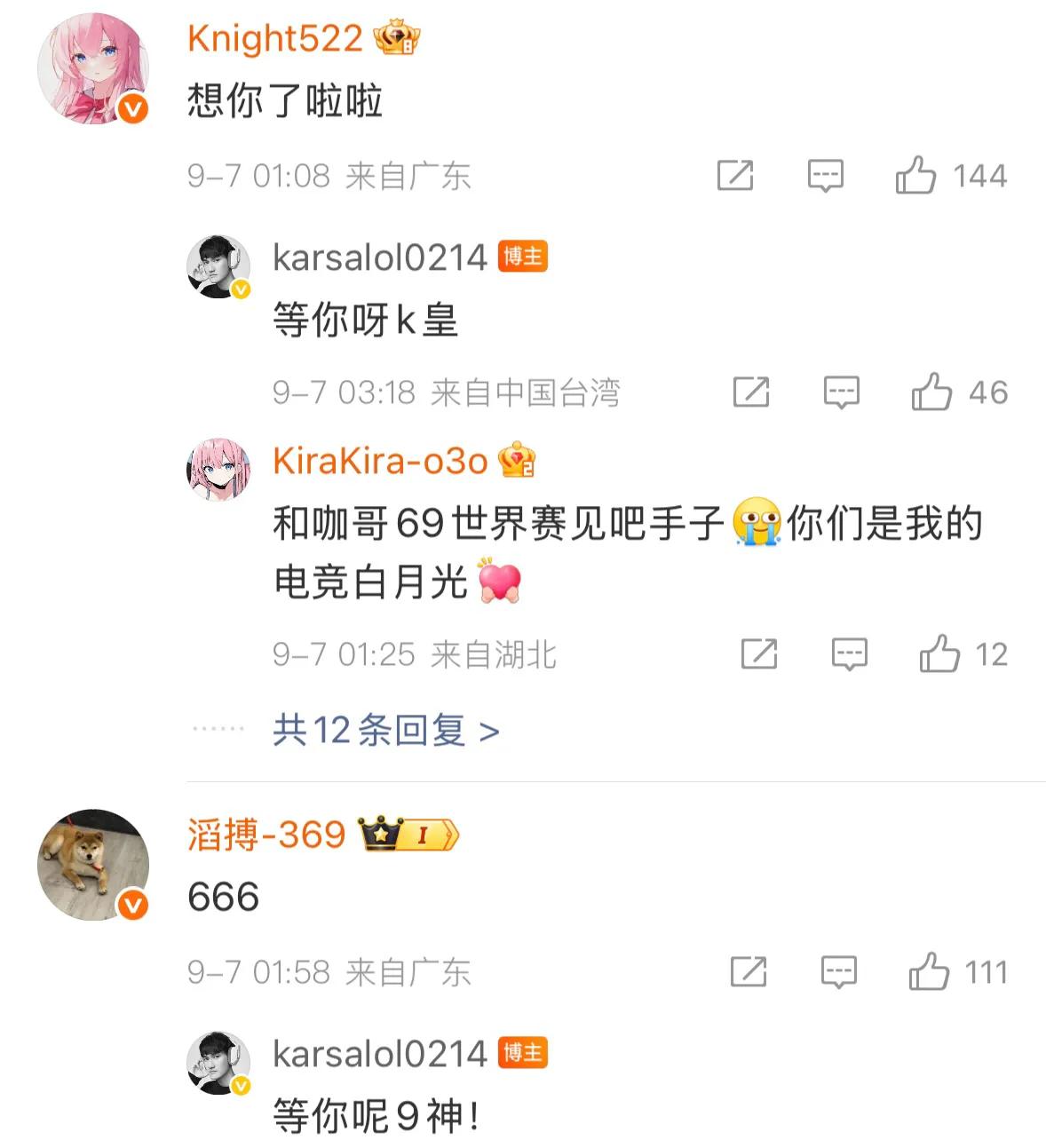
Task: Reply to 滔搏-369's comment
Action: point(838,971)
